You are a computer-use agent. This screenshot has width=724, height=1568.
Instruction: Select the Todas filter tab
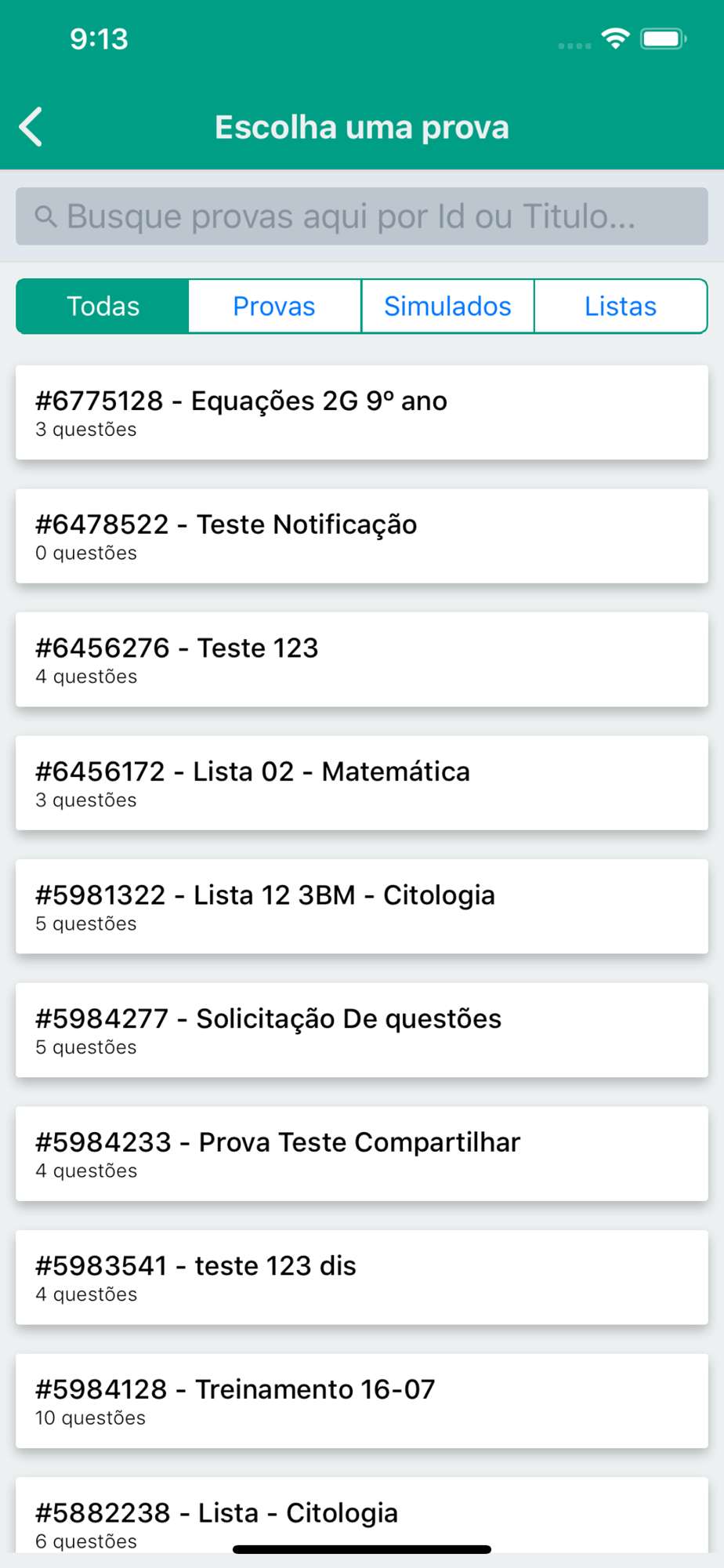[x=103, y=307]
